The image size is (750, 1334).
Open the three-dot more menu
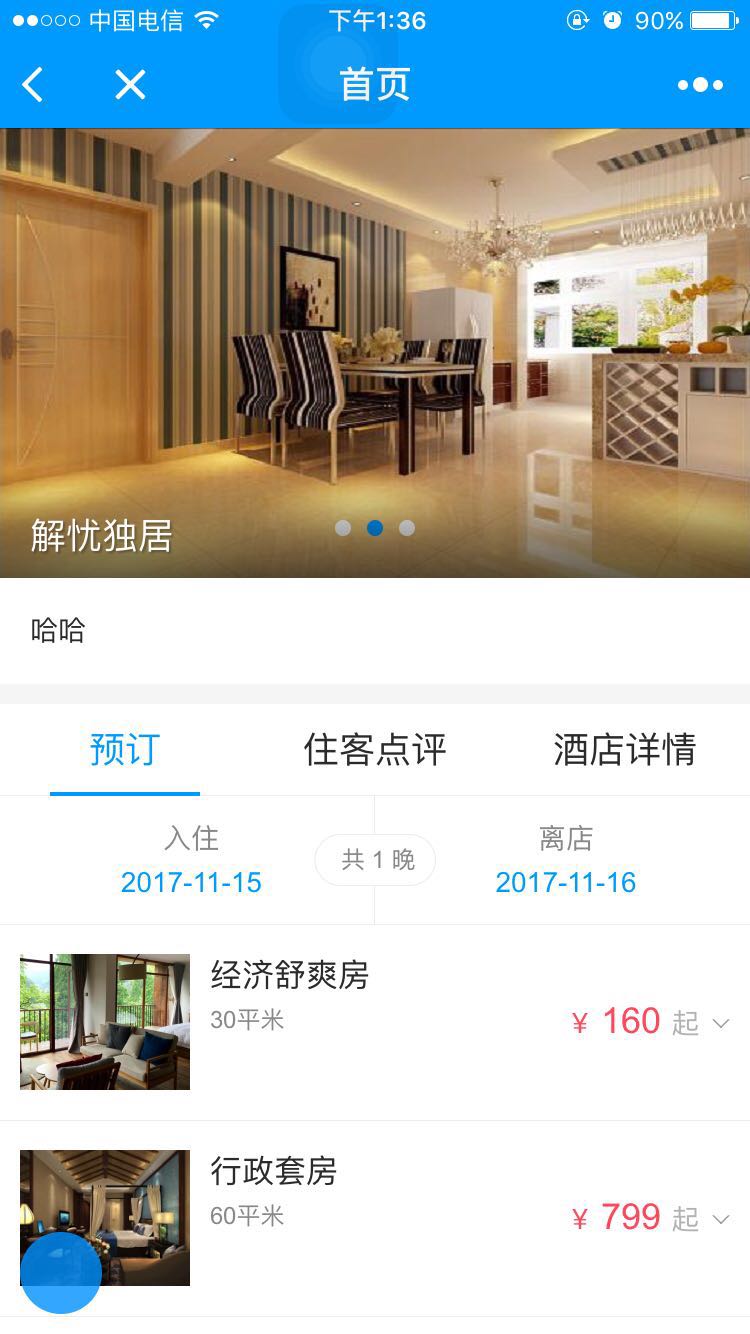pyautogui.click(x=700, y=85)
